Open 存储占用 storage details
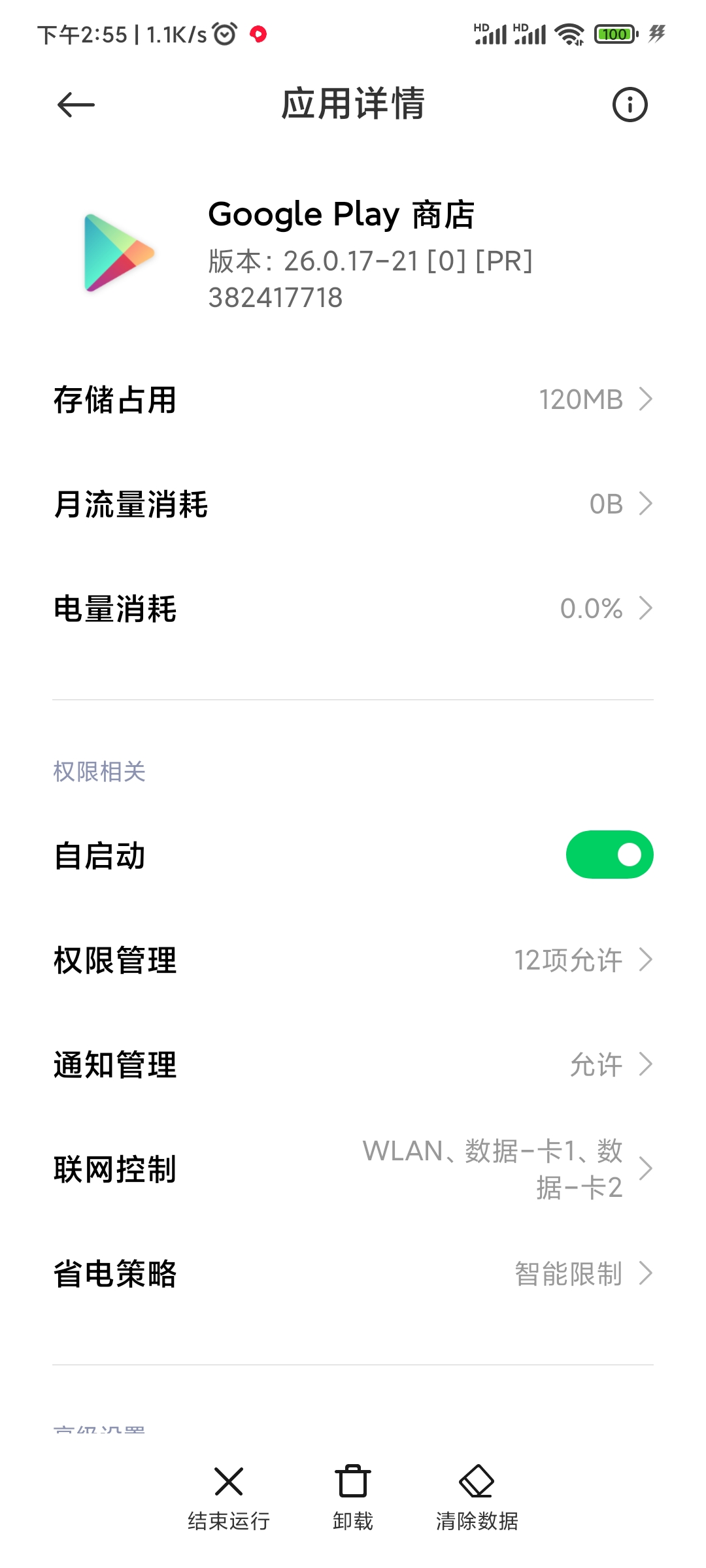The image size is (706, 1568). click(x=353, y=399)
